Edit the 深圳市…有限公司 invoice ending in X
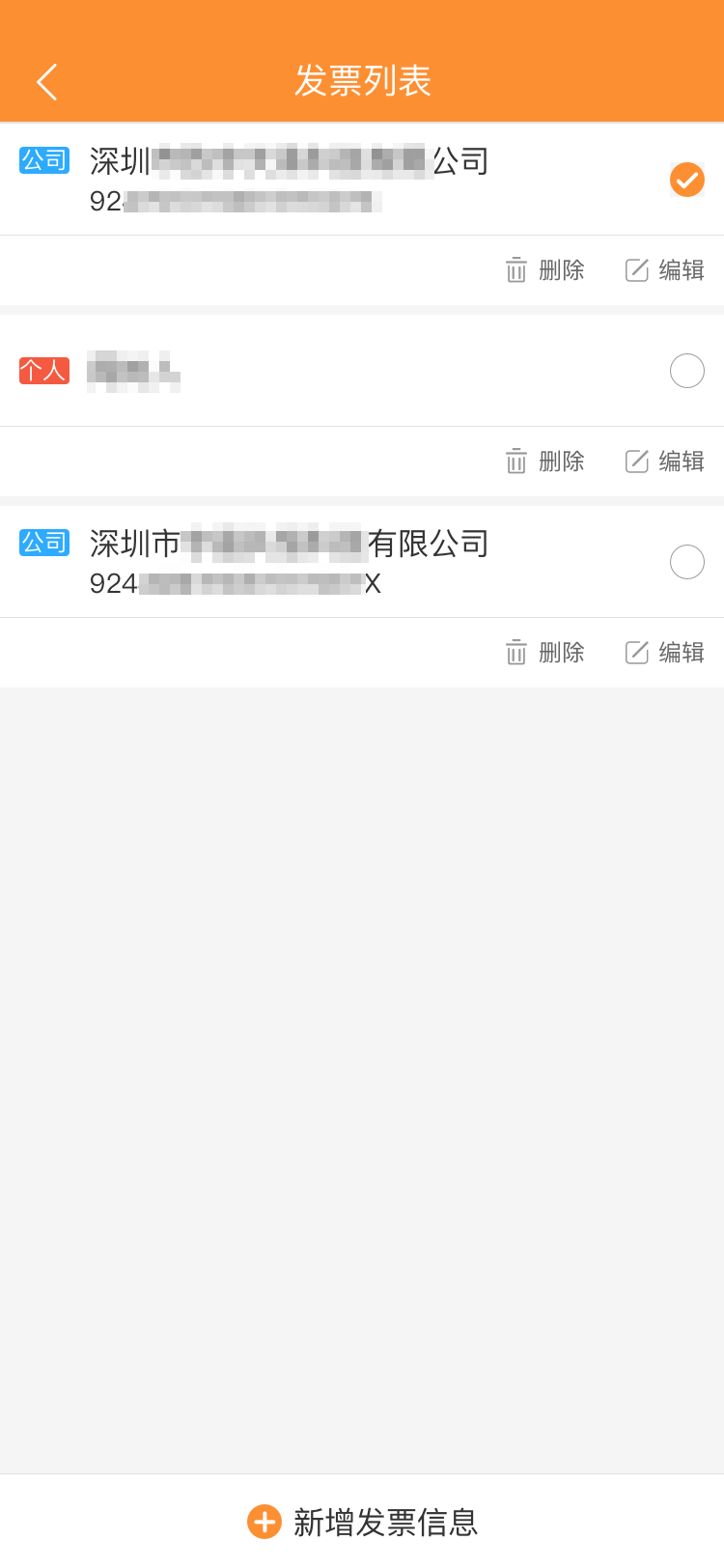 pyautogui.click(x=665, y=653)
